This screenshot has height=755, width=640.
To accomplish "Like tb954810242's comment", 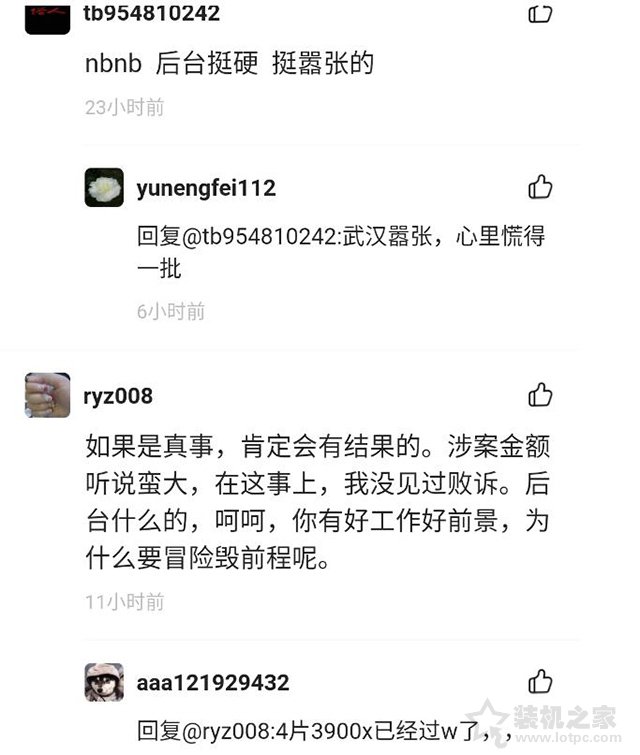I will pyautogui.click(x=540, y=12).
